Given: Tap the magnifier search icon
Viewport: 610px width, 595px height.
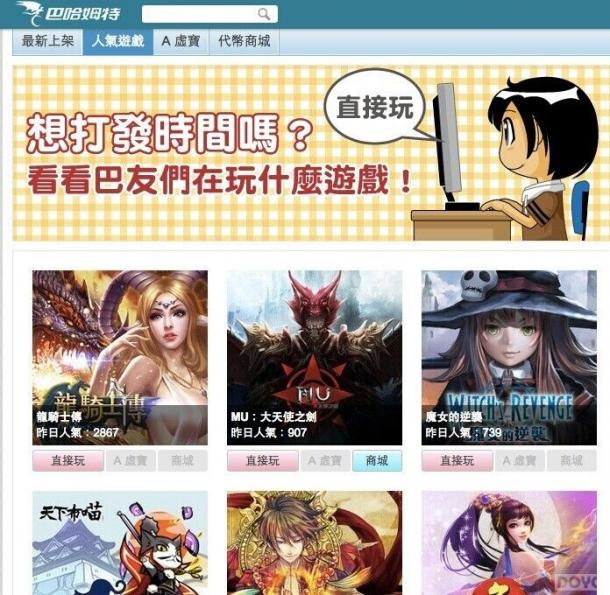Looking at the screenshot, I should point(264,14).
